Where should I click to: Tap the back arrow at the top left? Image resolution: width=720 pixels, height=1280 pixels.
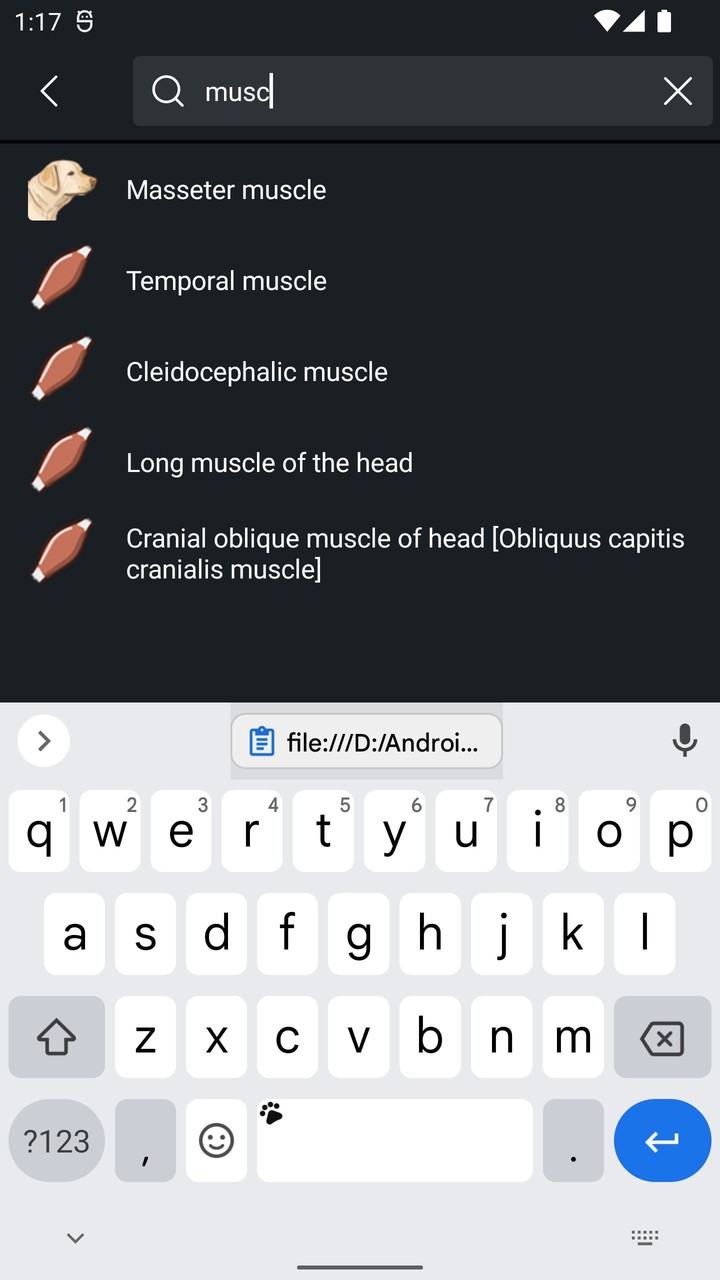click(x=49, y=91)
